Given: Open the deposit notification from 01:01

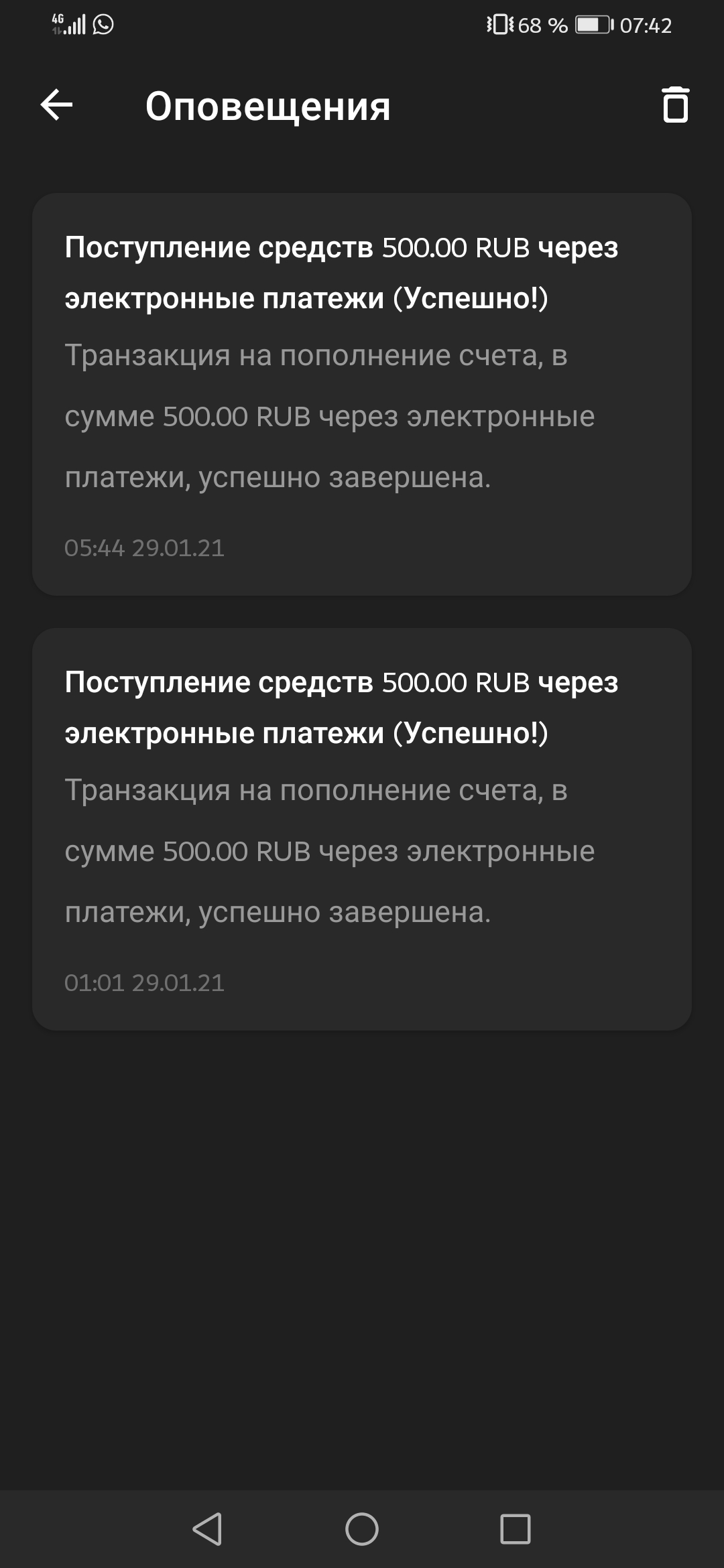Looking at the screenshot, I should click(362, 829).
